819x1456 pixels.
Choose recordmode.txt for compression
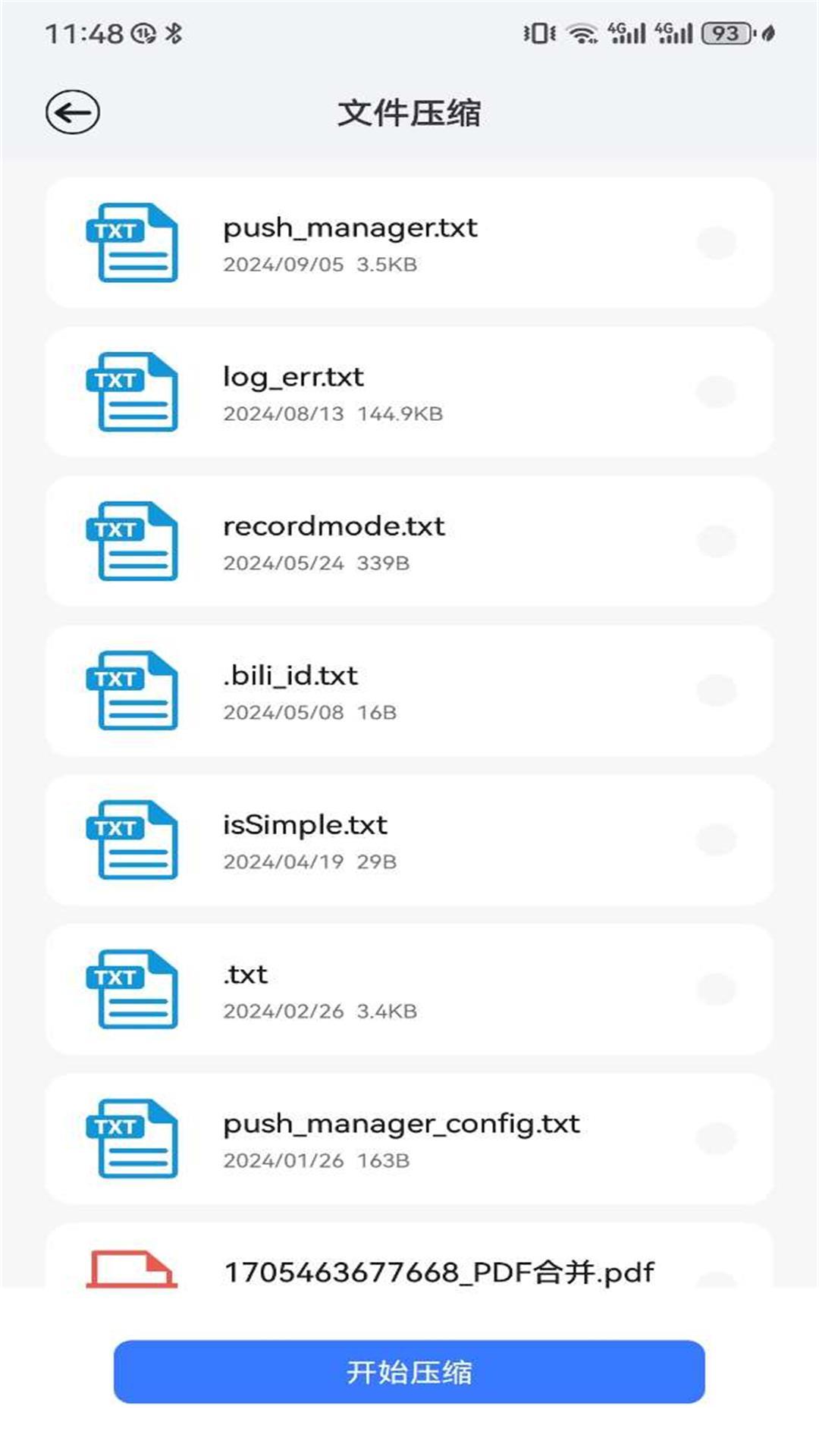point(717,541)
